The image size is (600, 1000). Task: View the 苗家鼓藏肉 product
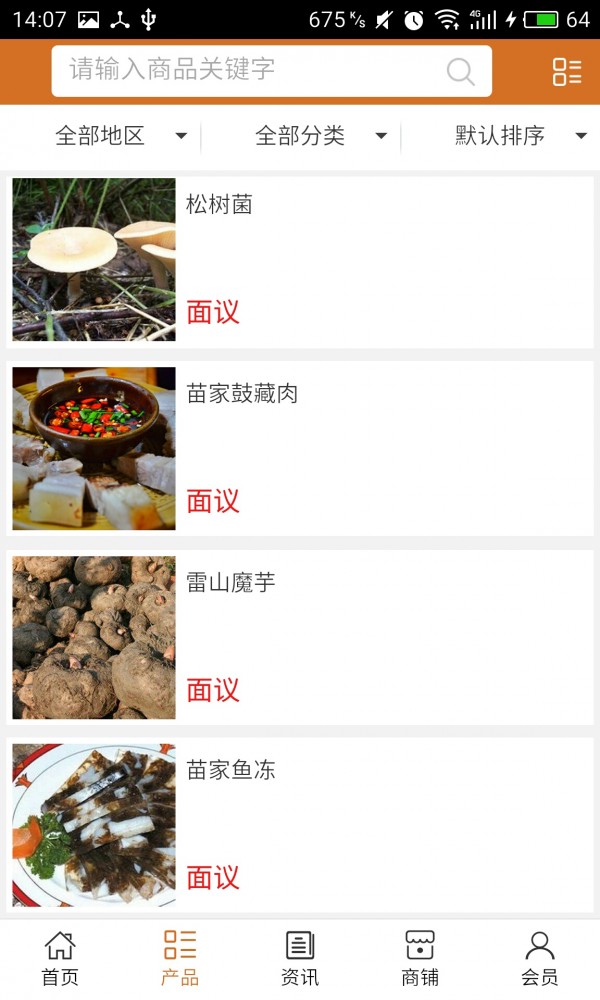300,448
